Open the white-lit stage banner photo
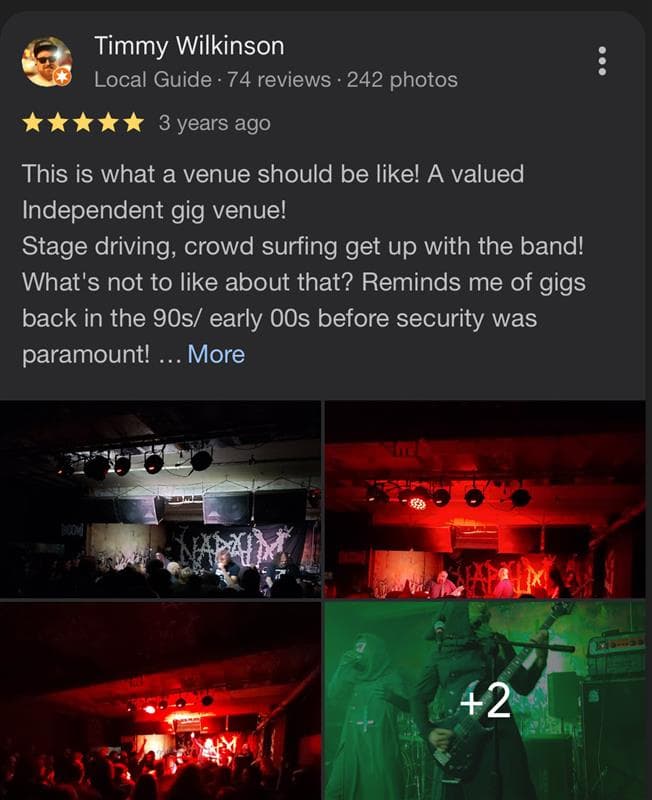Image resolution: width=652 pixels, height=800 pixels. (x=161, y=499)
